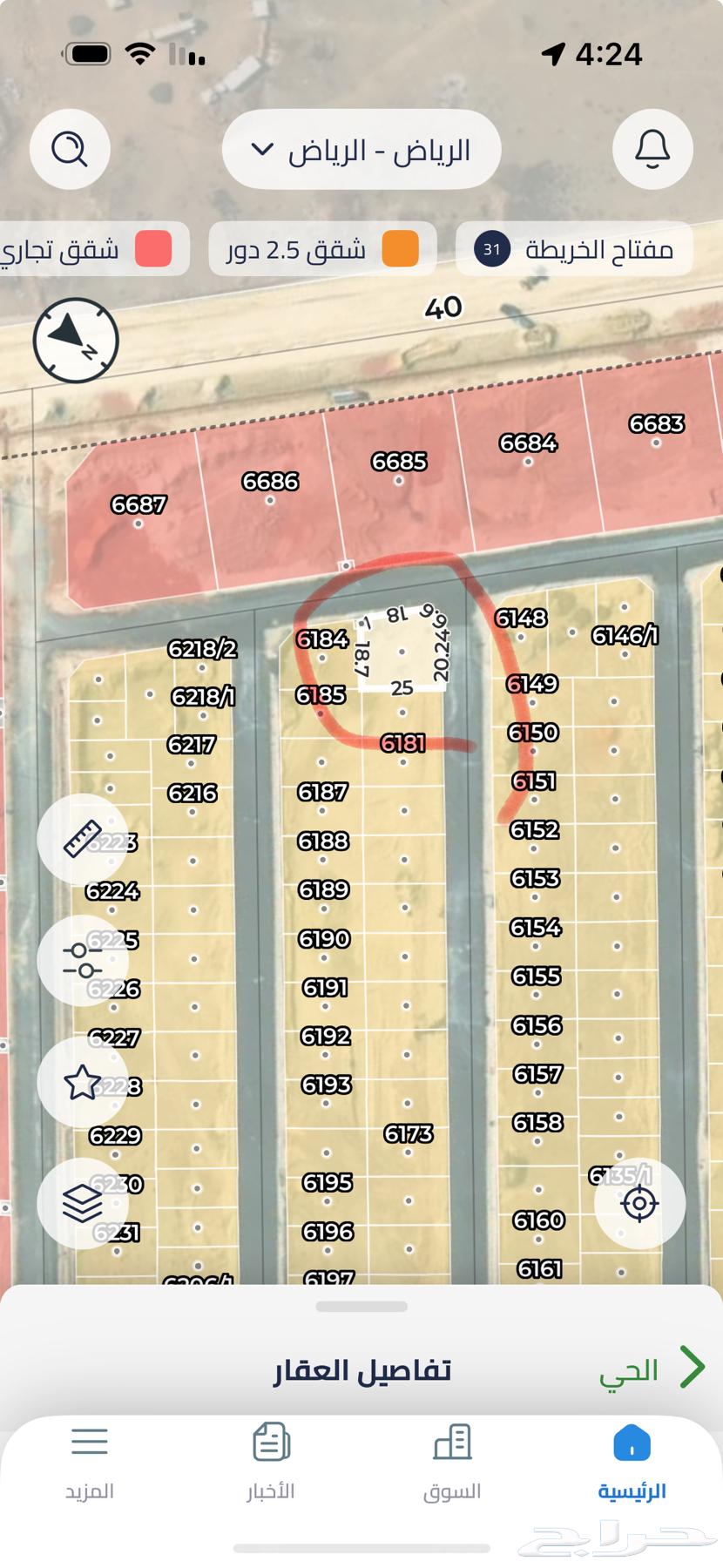Center map on my current location
The image size is (723, 1568).
[639, 1203]
